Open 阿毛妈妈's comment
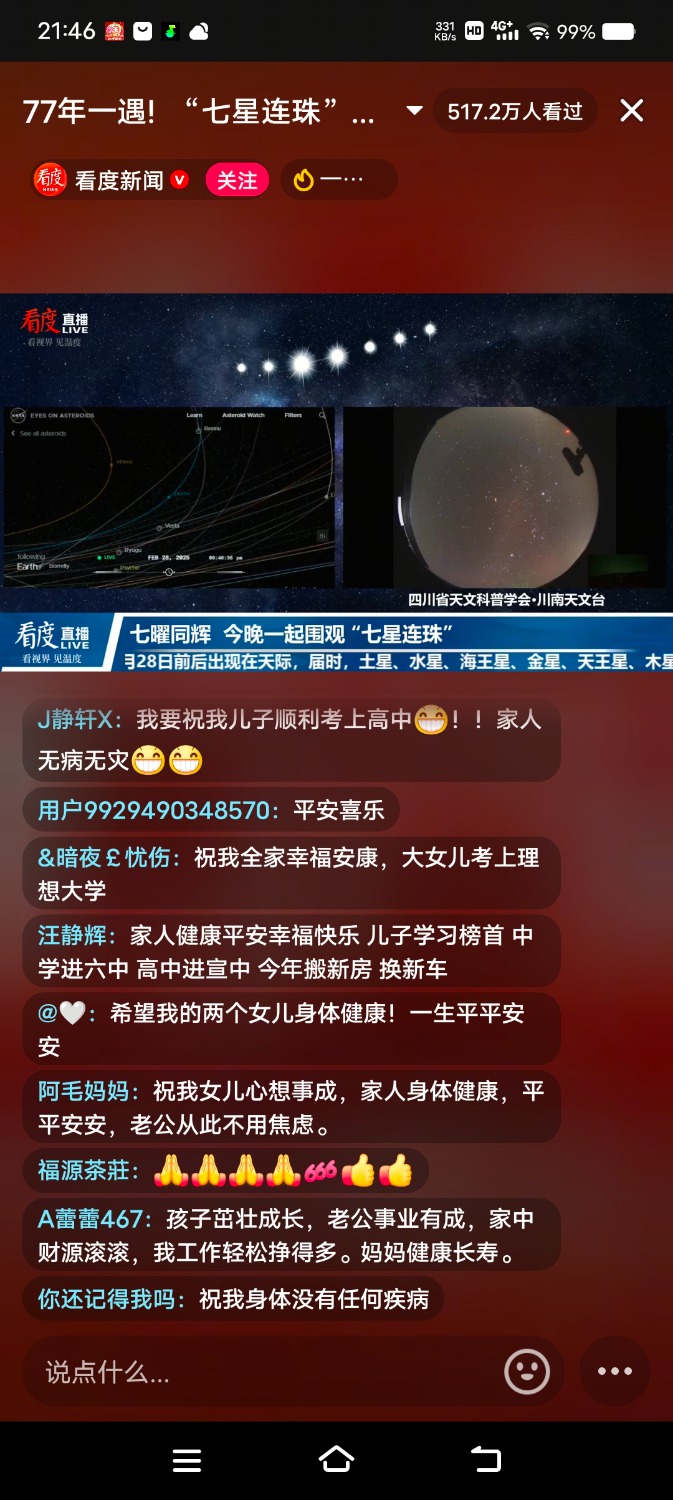This screenshot has height=1500, width=673. point(290,1107)
